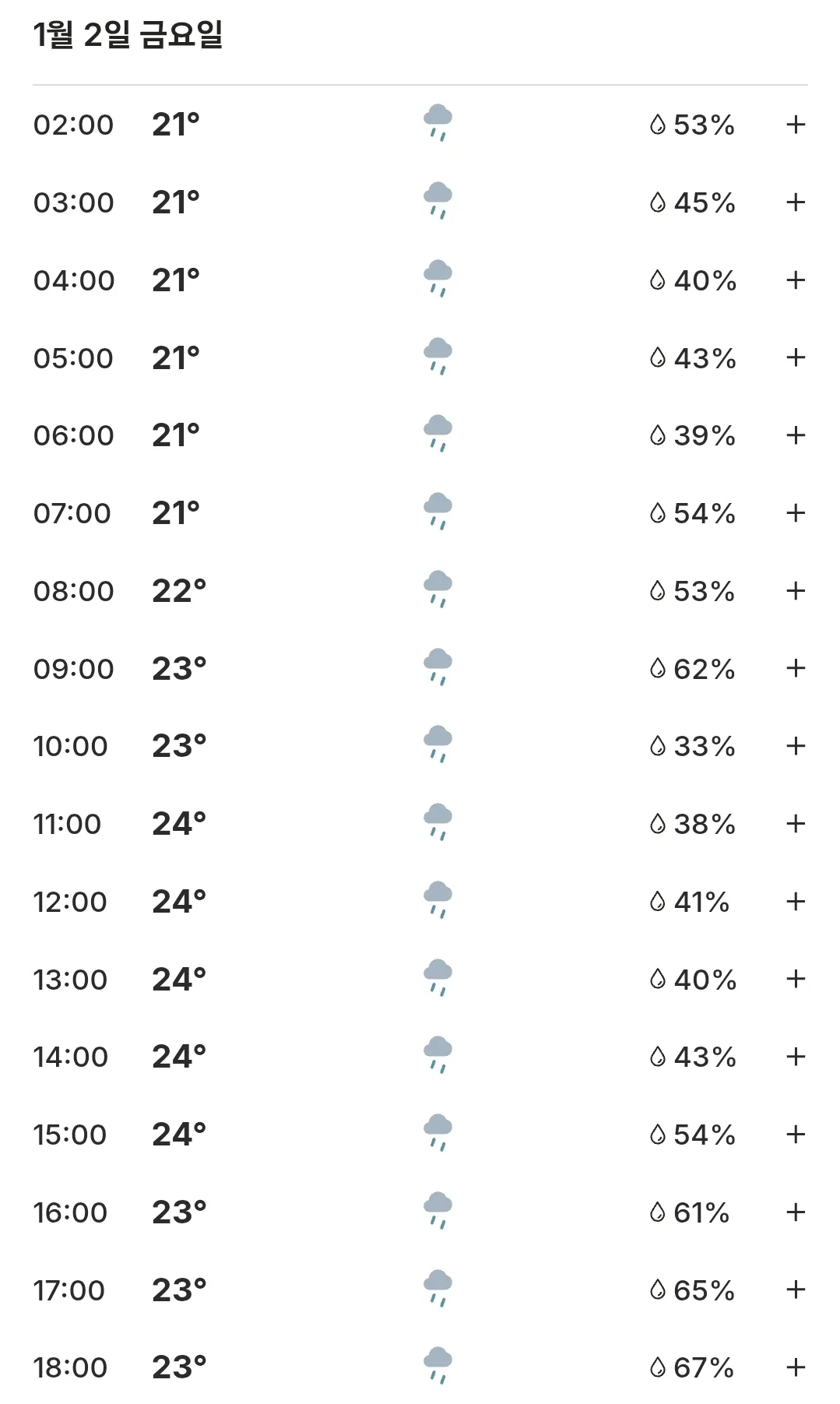The height and width of the screenshot is (1404, 840).
Task: Expand the 02:00 forecast row
Action: (795, 125)
